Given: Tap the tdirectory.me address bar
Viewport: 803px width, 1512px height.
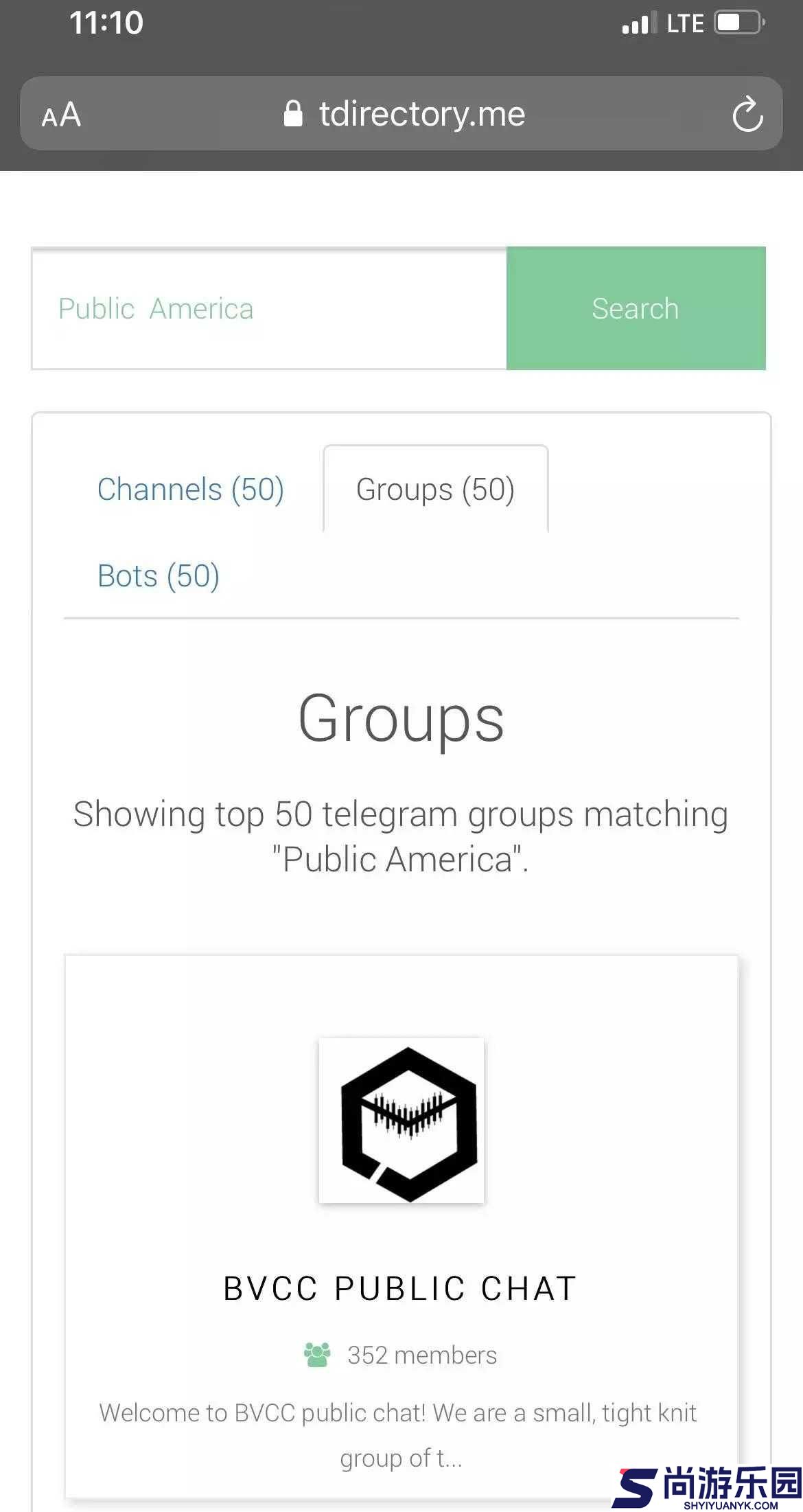Looking at the screenshot, I should click(405, 114).
